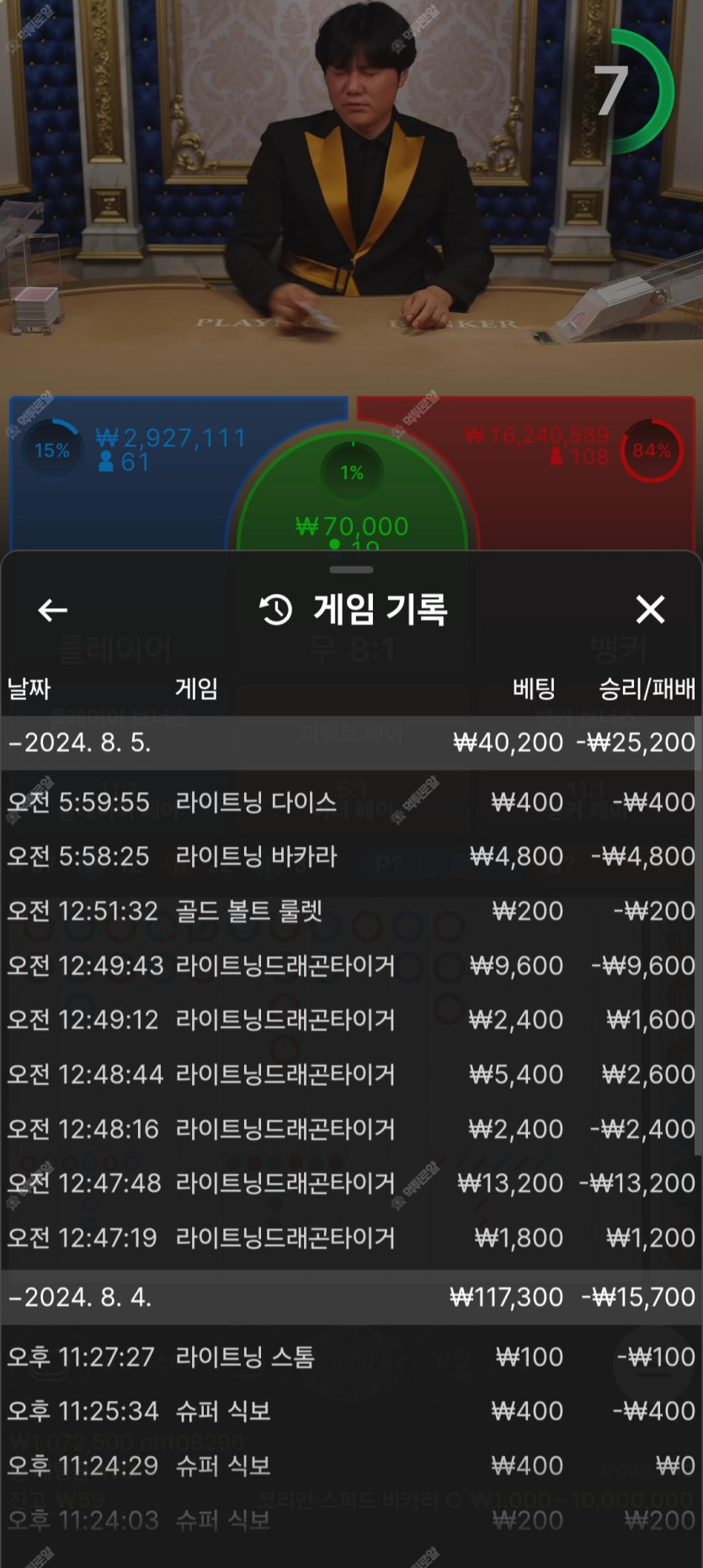The image size is (703, 1568).
Task: Open the 오후 11:27:27 라이트닝 스톰 record
Action: pyautogui.click(x=351, y=1357)
